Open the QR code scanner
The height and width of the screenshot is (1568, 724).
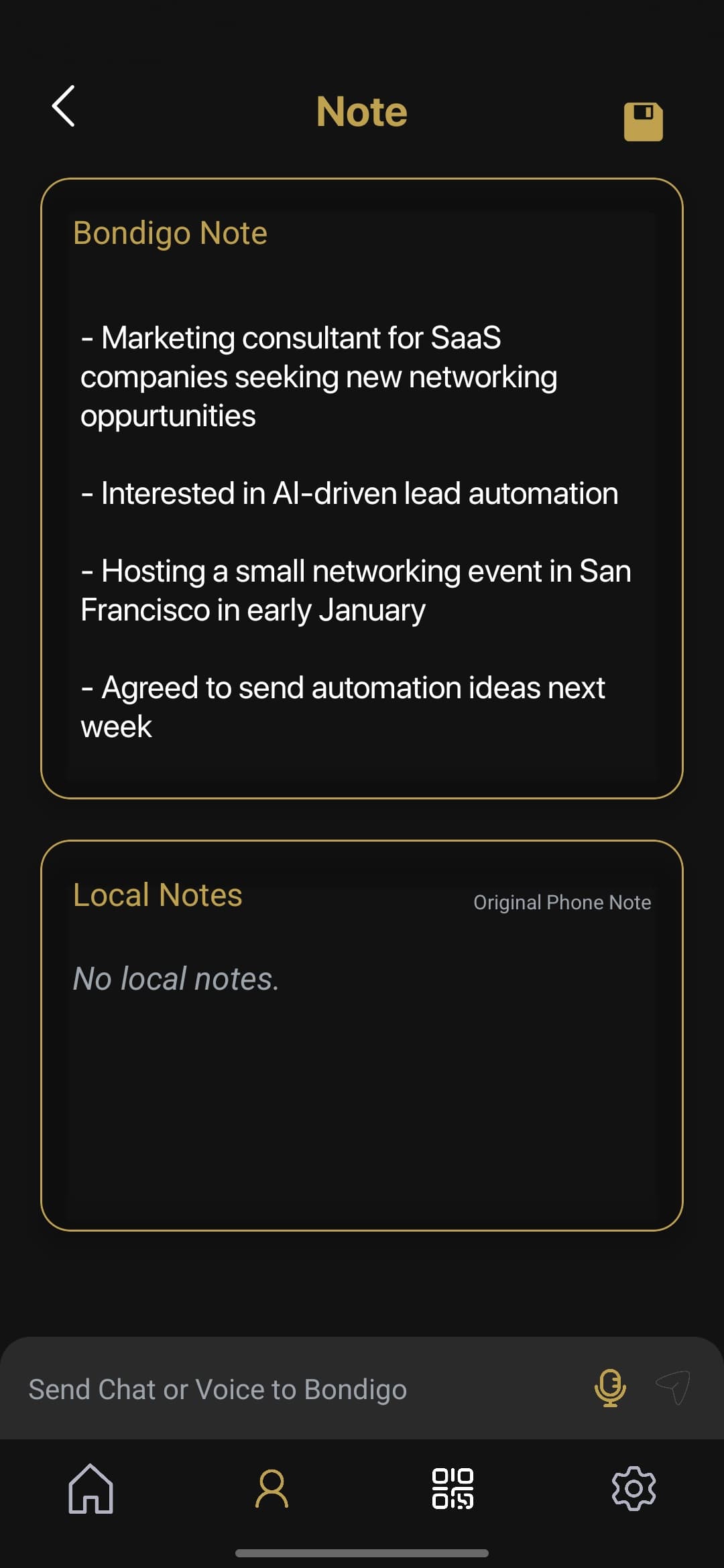click(x=452, y=1489)
